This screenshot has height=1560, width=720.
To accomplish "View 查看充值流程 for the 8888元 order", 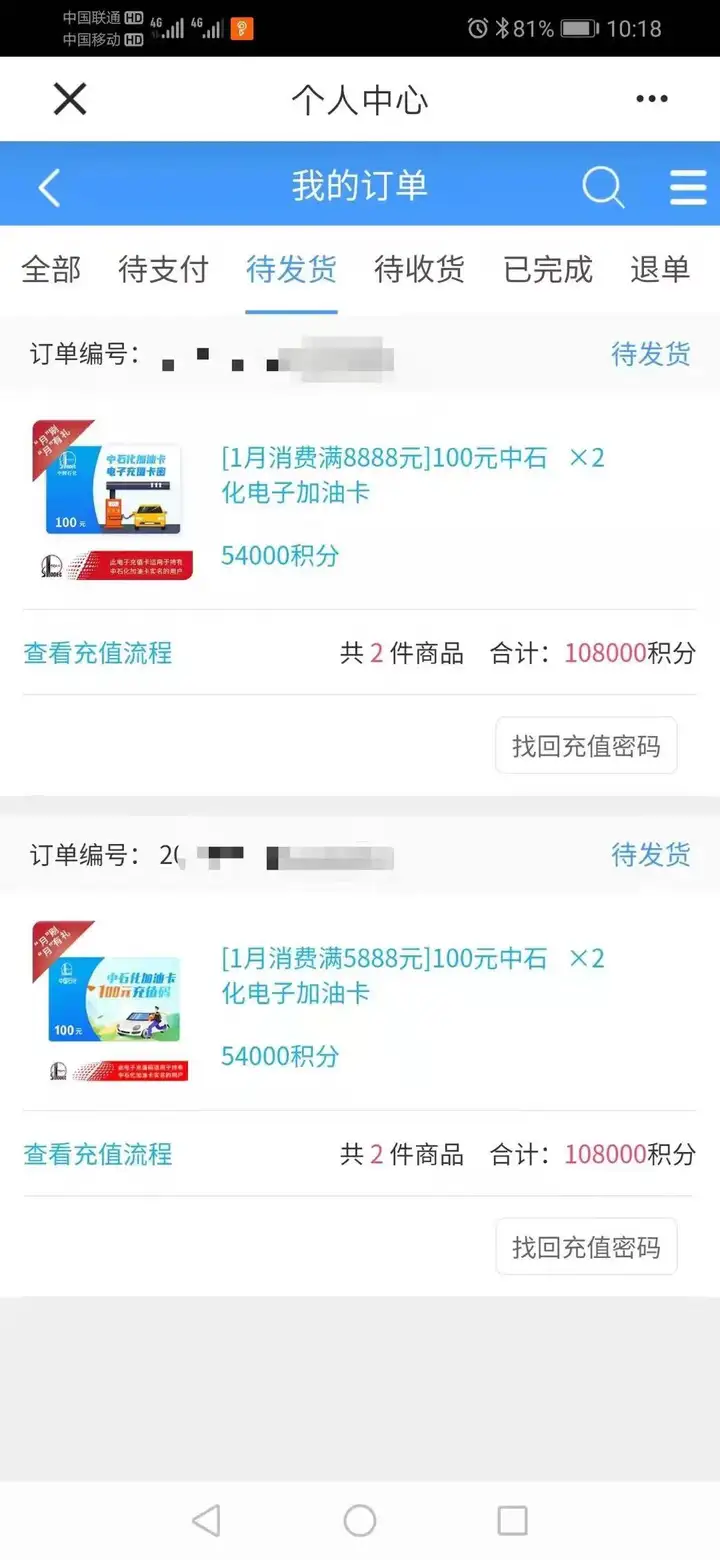I will [98, 653].
